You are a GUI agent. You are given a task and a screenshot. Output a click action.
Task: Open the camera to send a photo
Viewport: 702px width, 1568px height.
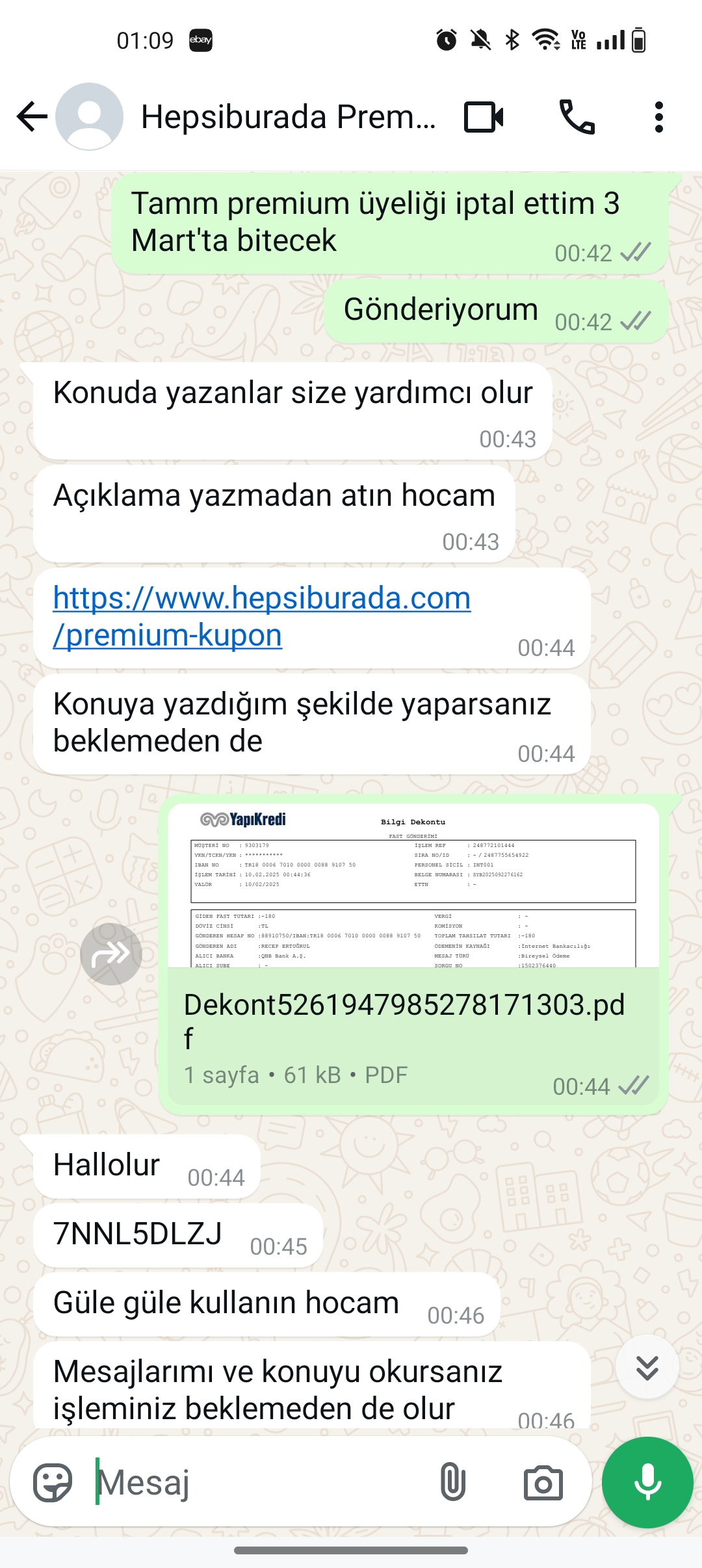point(543,1483)
